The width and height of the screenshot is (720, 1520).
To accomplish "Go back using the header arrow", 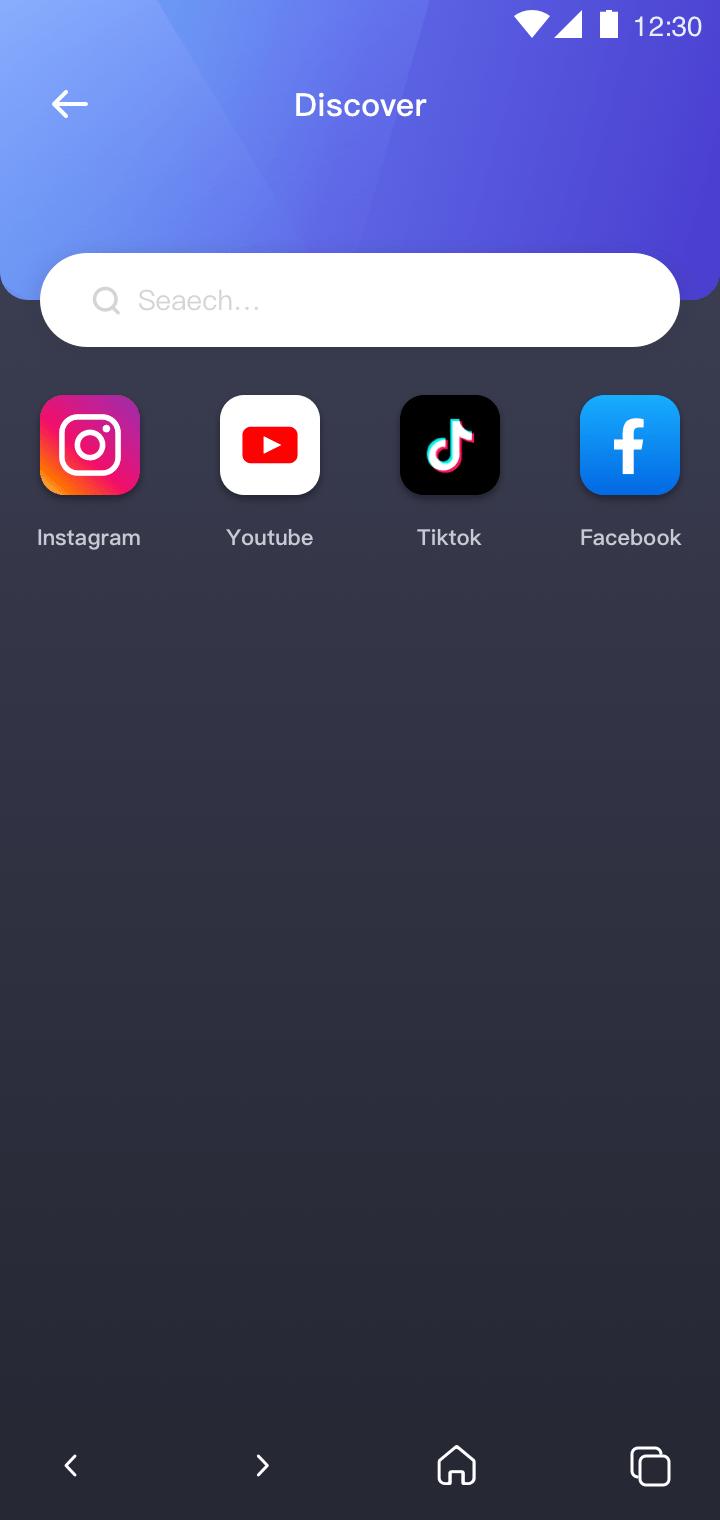I will [x=70, y=104].
